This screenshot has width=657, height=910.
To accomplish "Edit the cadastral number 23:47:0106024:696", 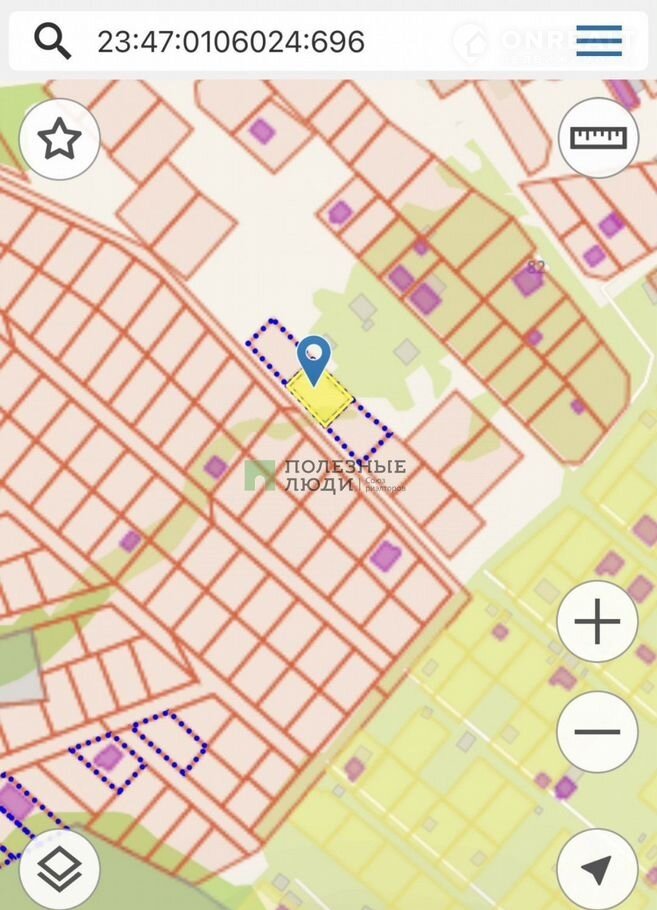I will 231,41.
